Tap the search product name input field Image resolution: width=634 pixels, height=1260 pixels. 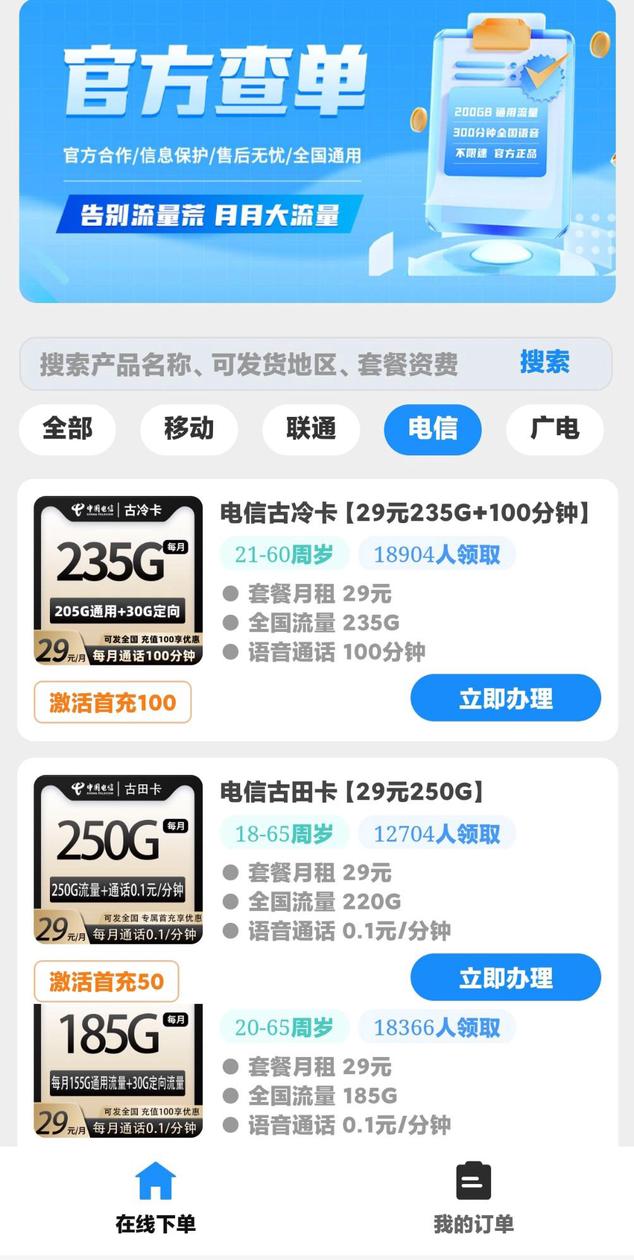(250, 364)
